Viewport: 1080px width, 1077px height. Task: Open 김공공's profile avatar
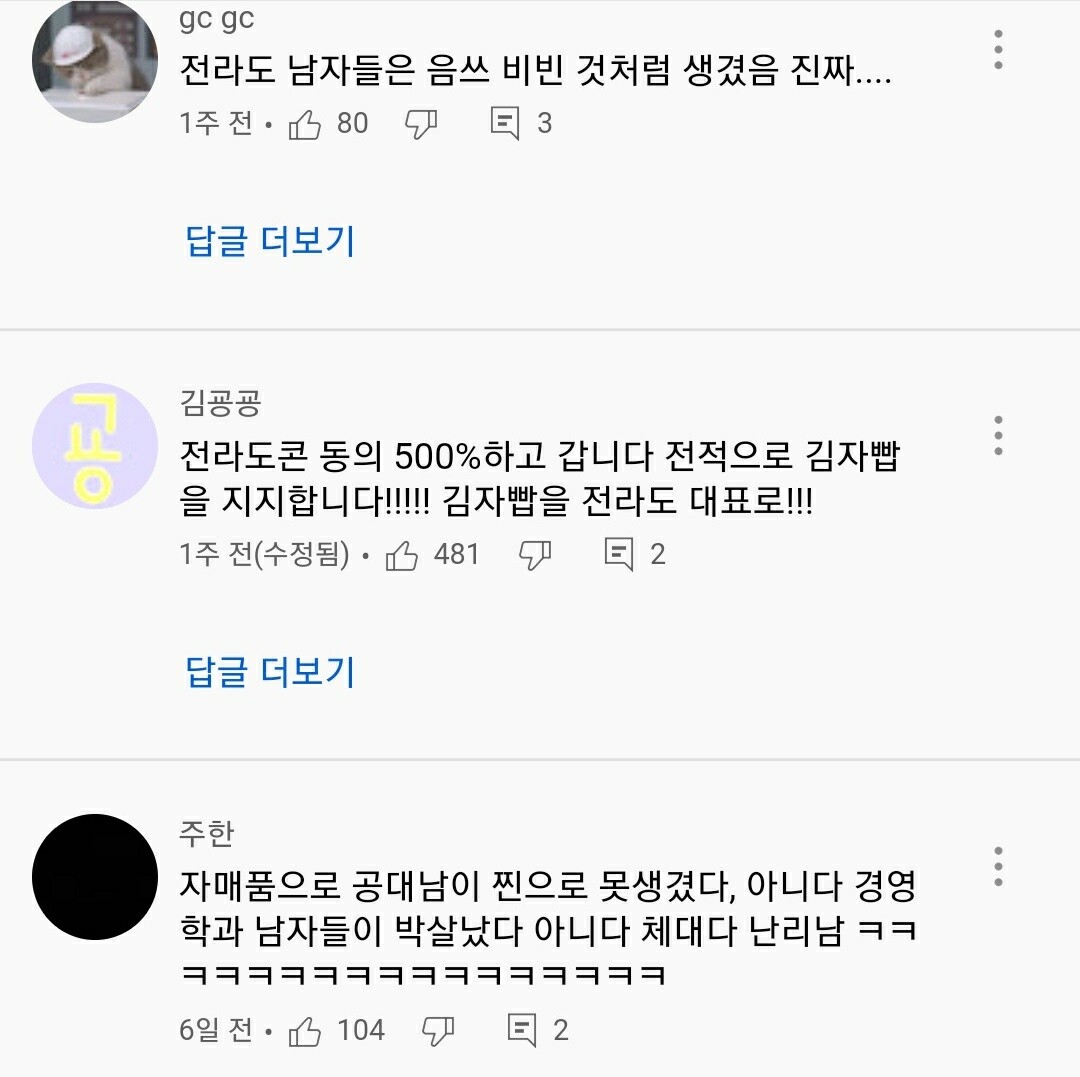[x=95, y=445]
